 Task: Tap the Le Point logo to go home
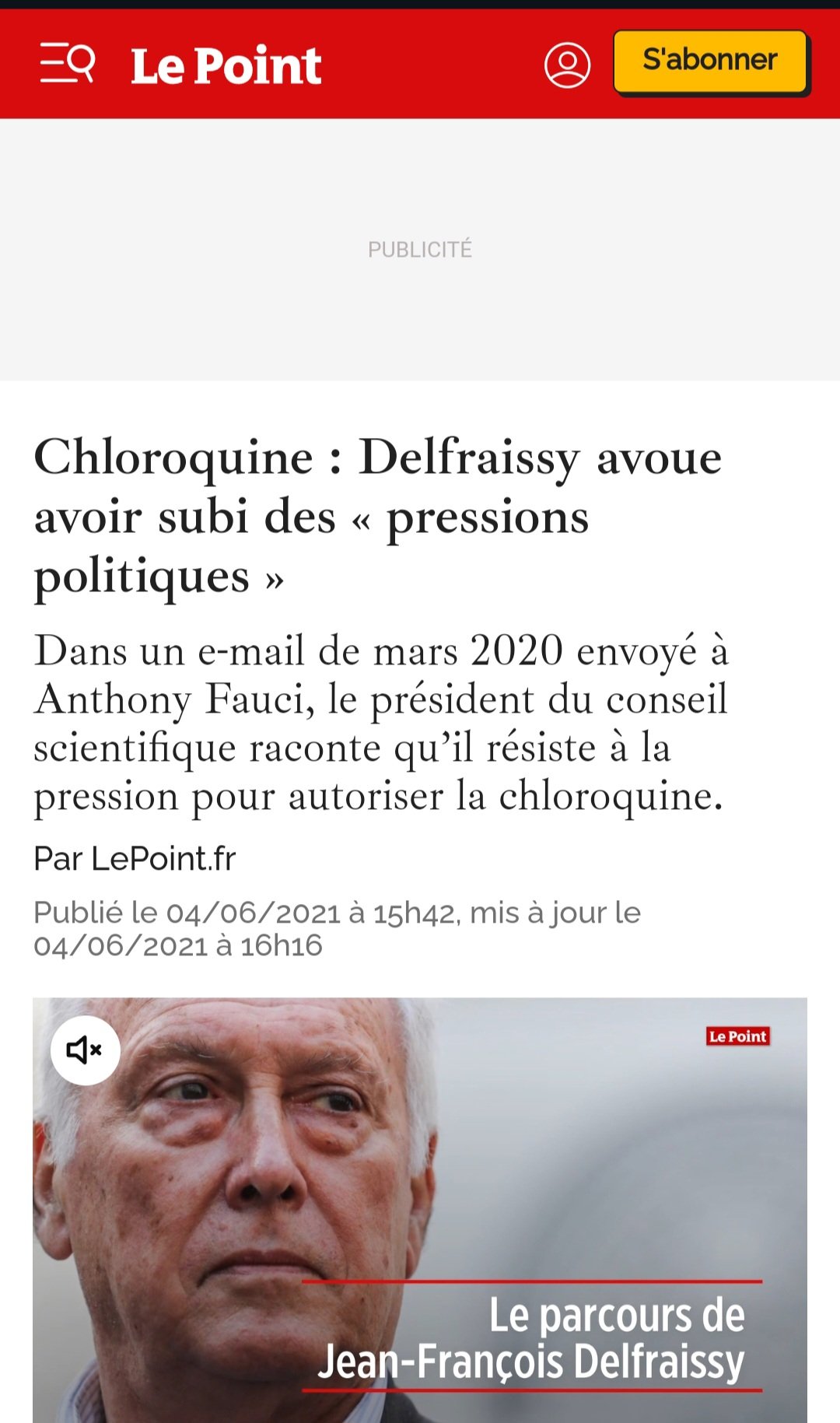tap(226, 65)
